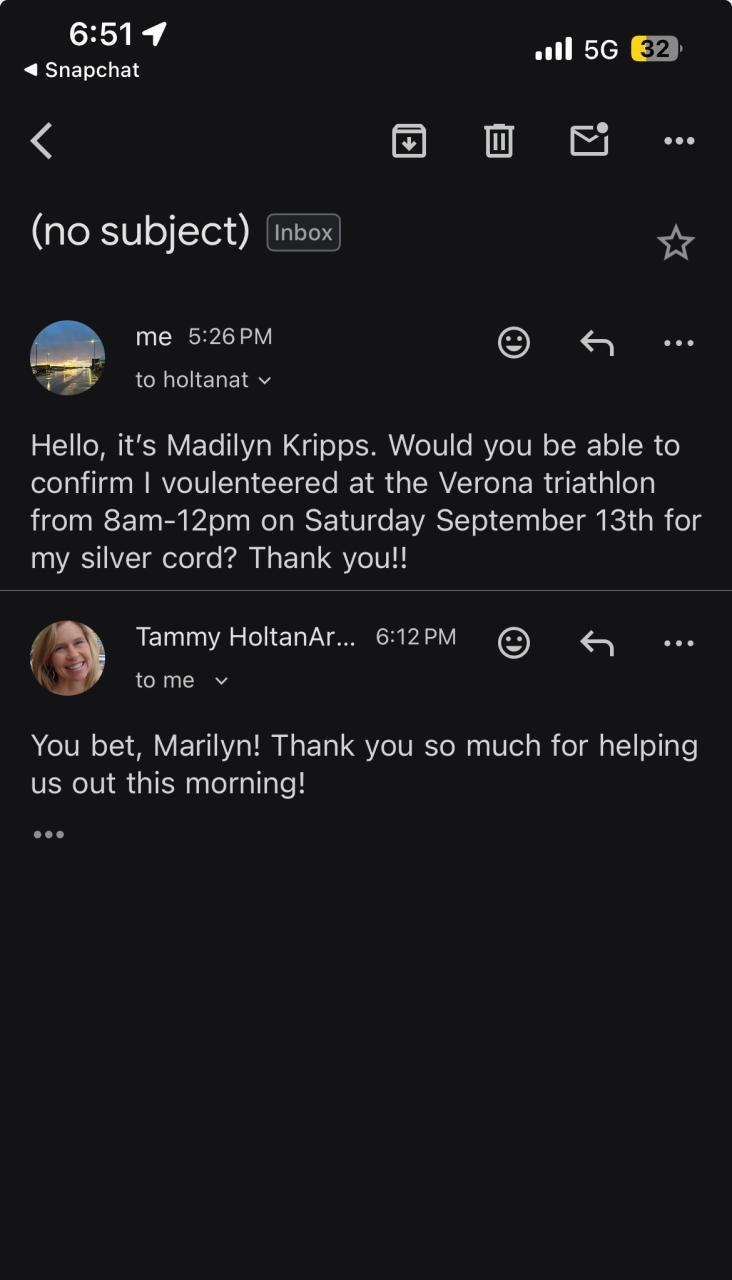The image size is (732, 1280).
Task: Go back to the inbox list
Action: pos(41,141)
